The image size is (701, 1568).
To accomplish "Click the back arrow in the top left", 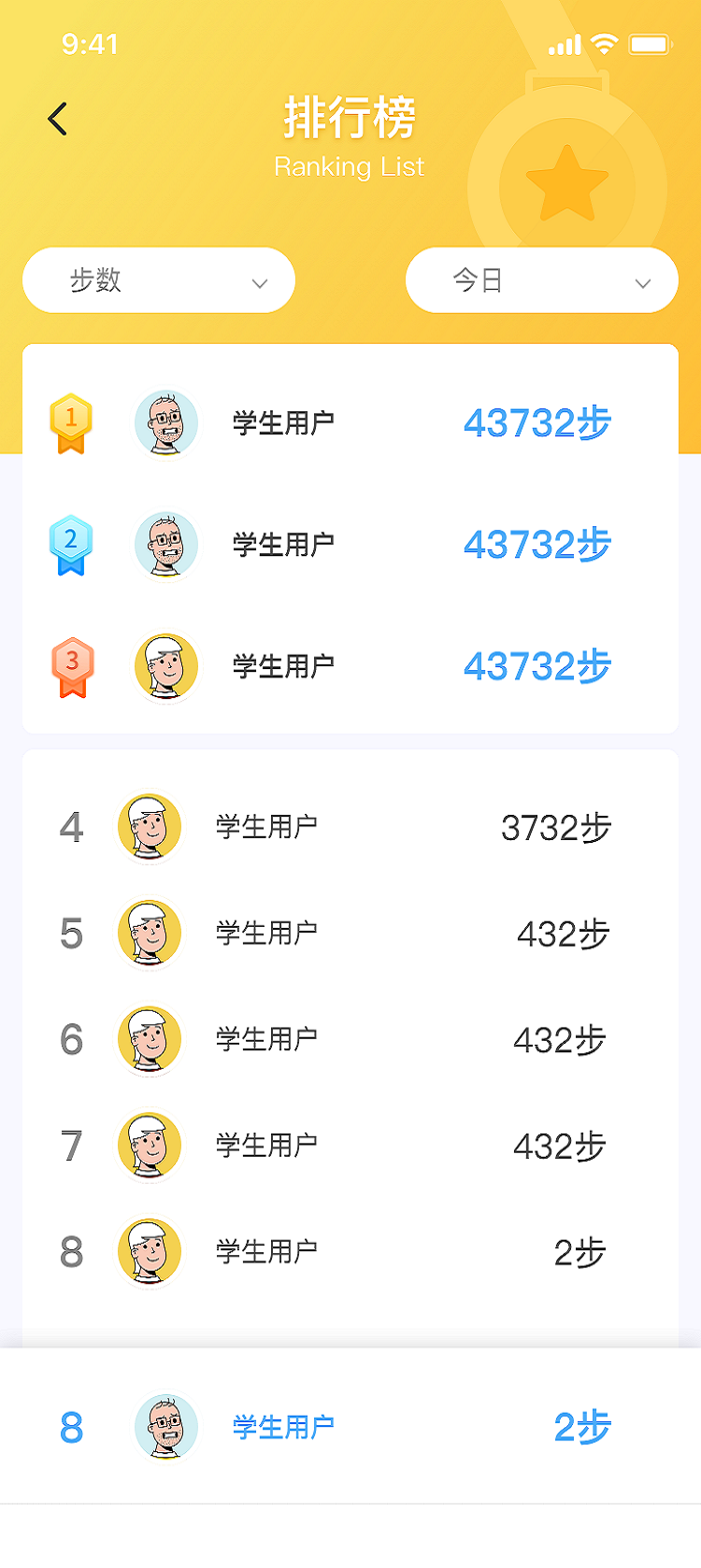I will 56,118.
